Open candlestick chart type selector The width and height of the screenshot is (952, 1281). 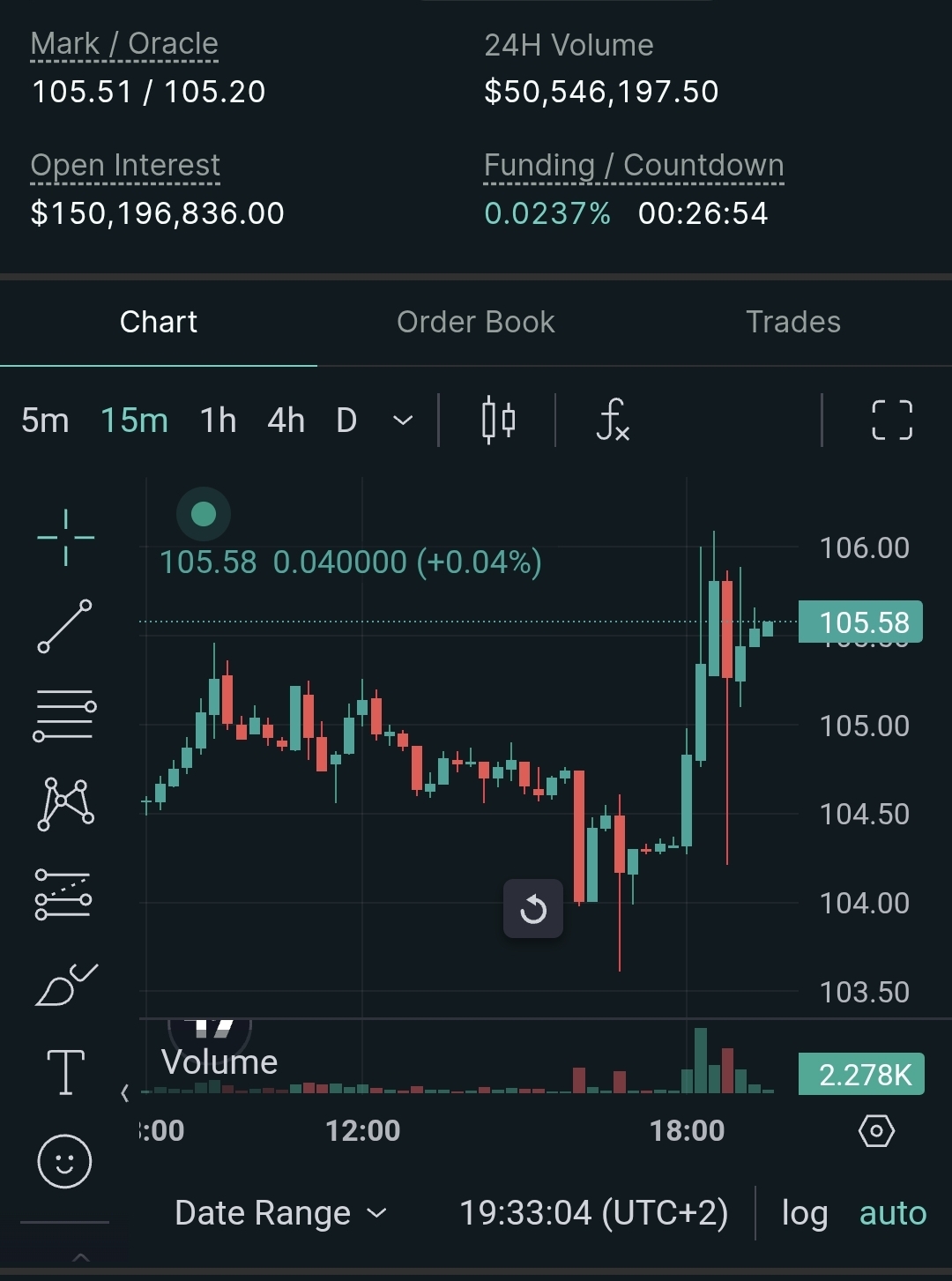[x=498, y=420]
